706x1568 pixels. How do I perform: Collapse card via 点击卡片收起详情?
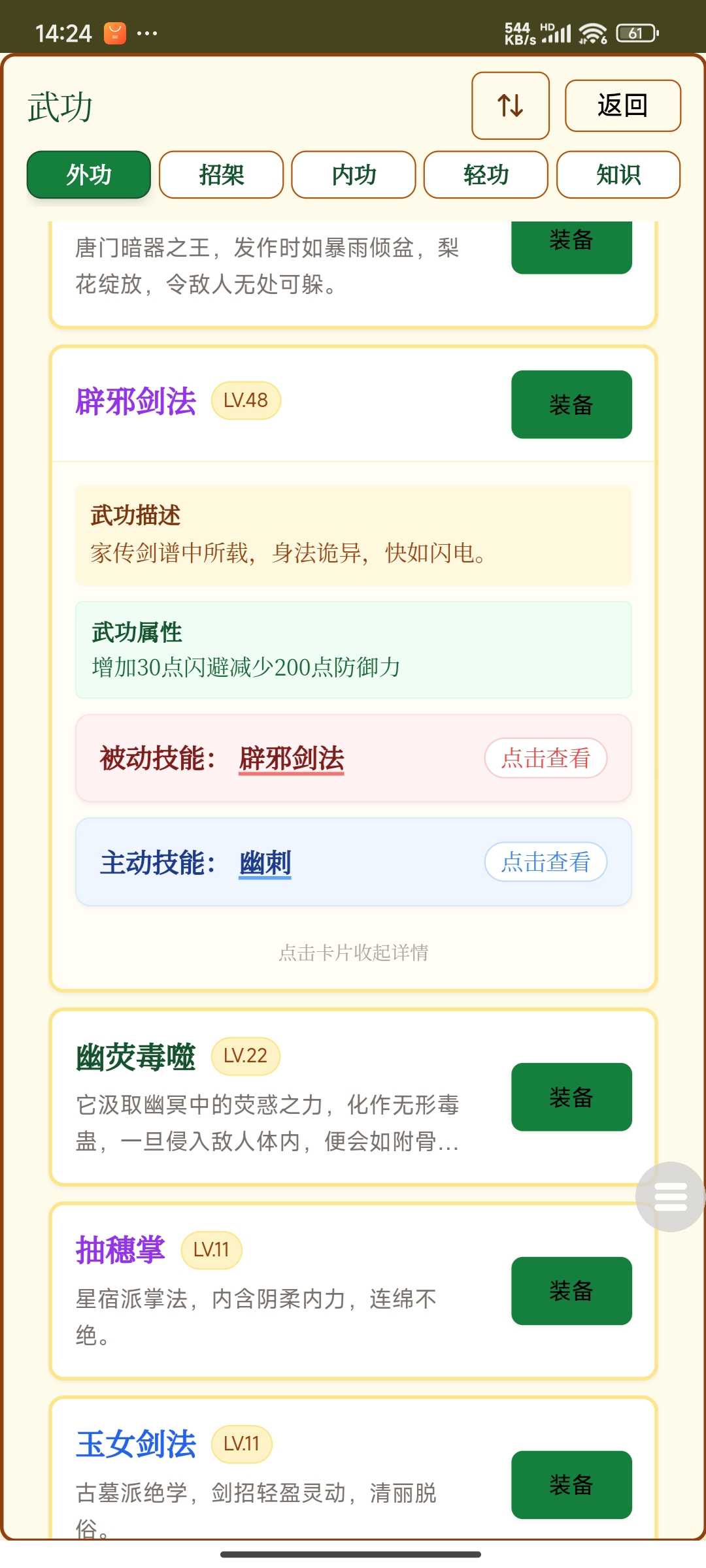[x=353, y=953]
